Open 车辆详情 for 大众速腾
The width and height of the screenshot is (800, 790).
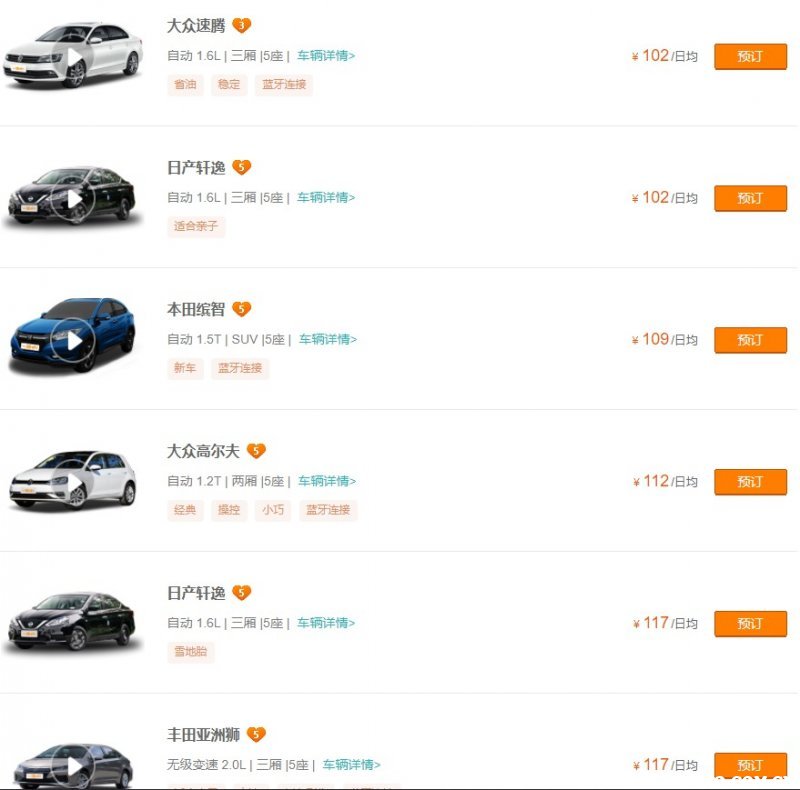[326, 56]
